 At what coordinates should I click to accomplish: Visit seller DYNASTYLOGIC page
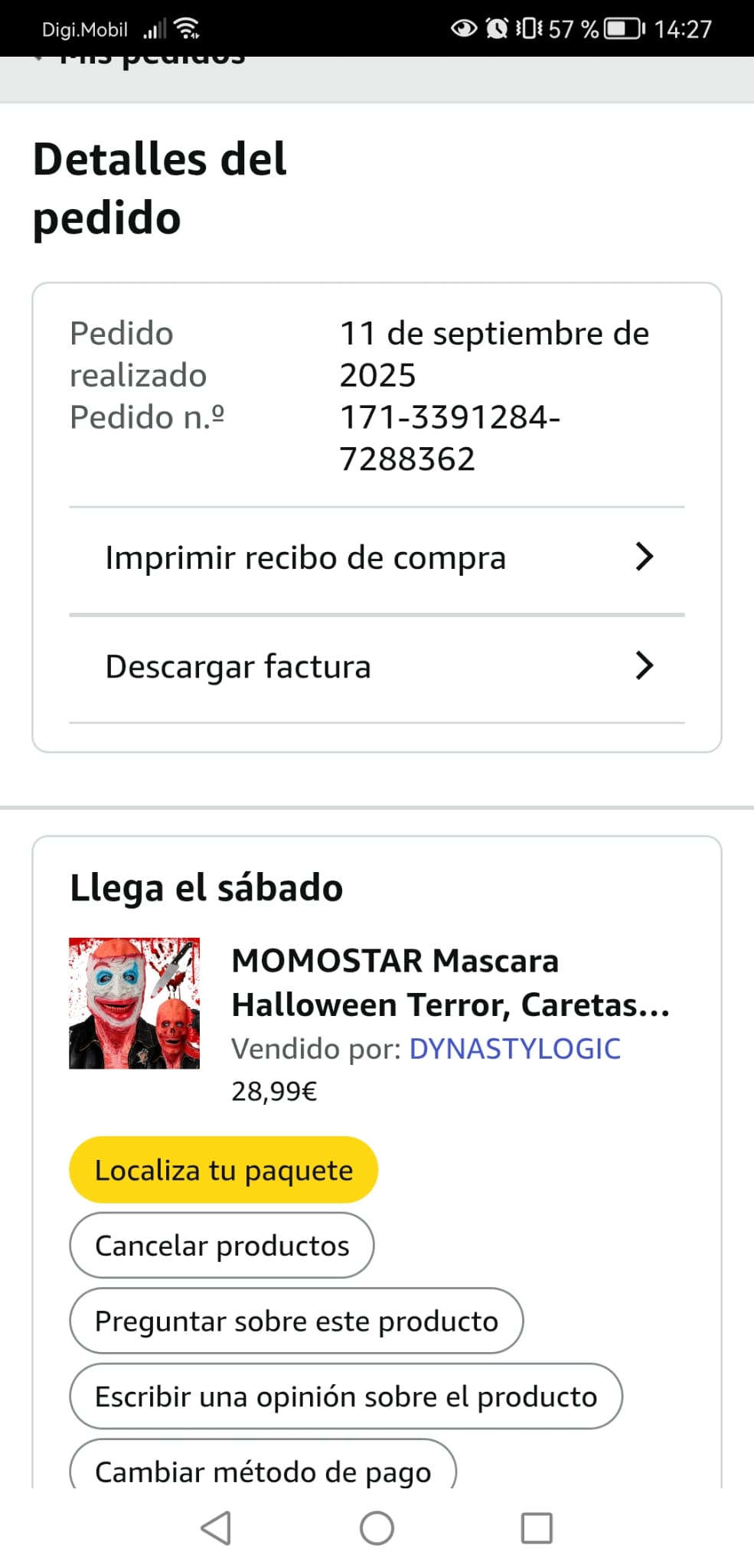[x=514, y=1049]
